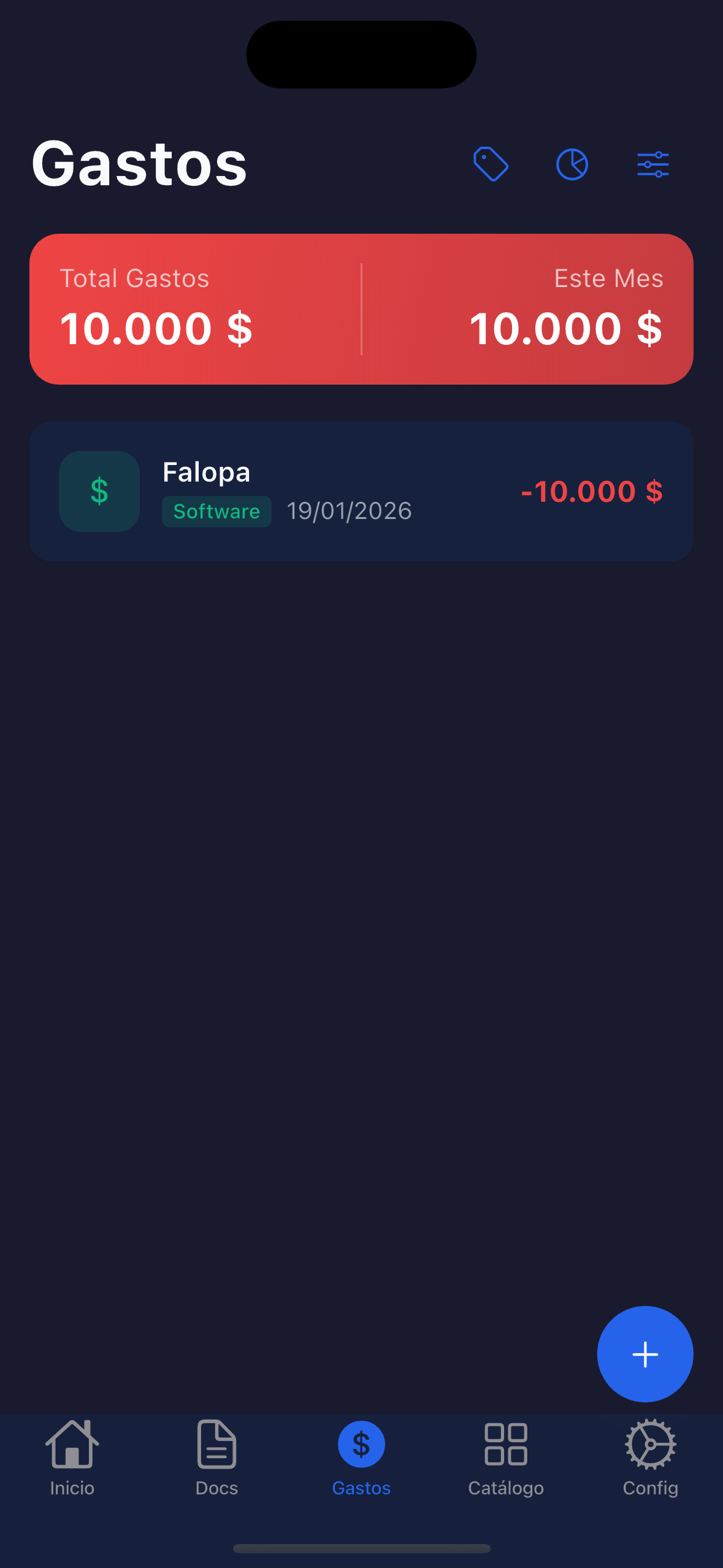Select the expense date 19/01/2026
Viewport: 723px width, 1568px height.
(x=348, y=510)
